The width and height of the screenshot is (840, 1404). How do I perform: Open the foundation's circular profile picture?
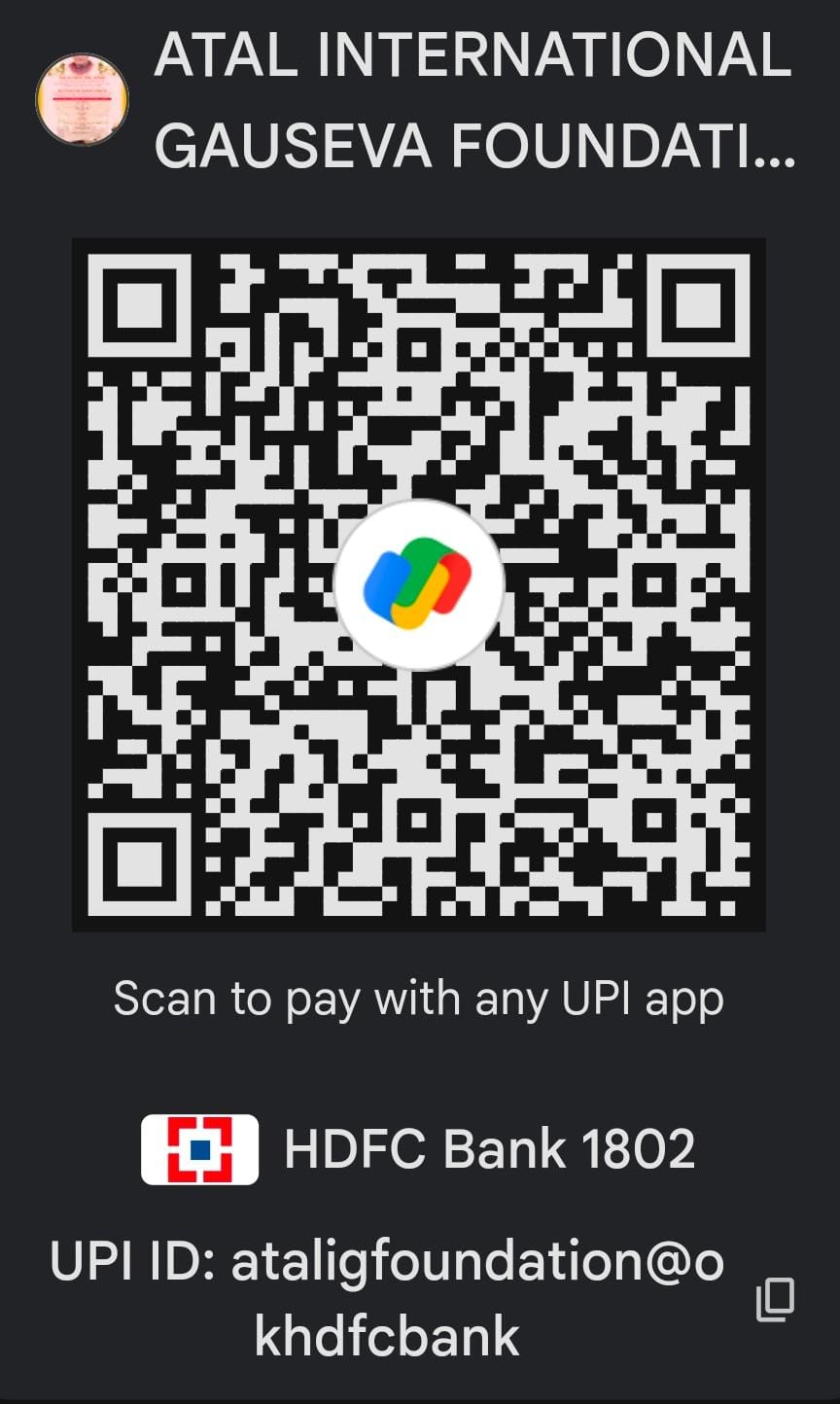tap(82, 99)
